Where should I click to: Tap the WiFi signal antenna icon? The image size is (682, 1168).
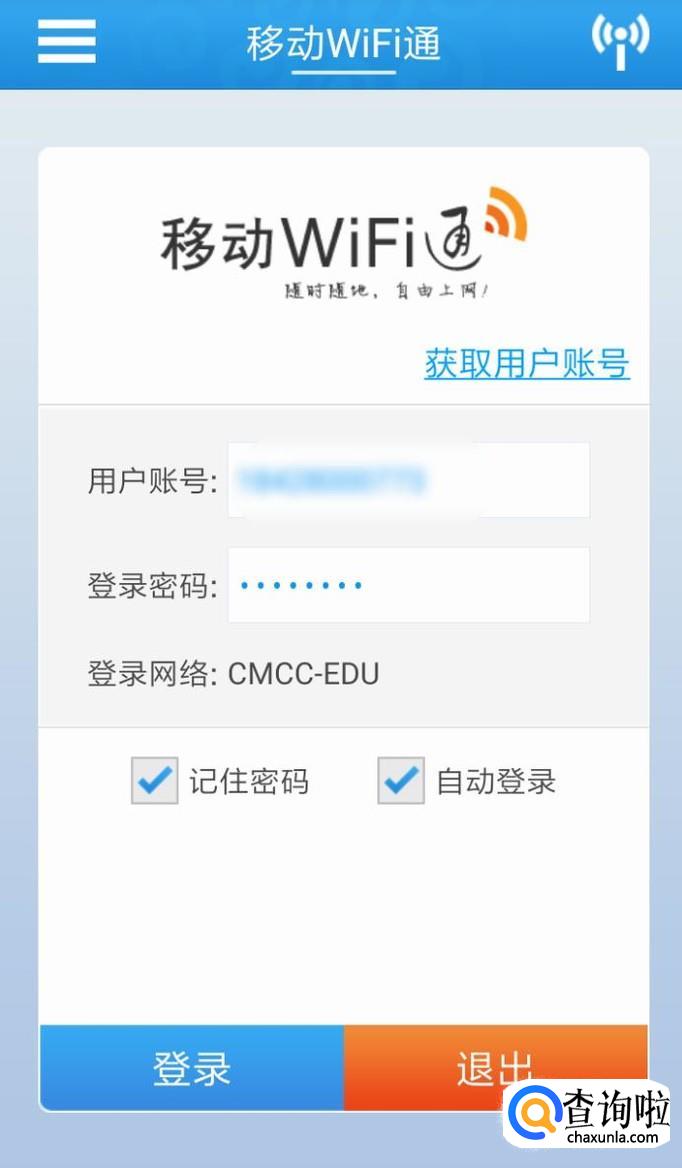620,42
